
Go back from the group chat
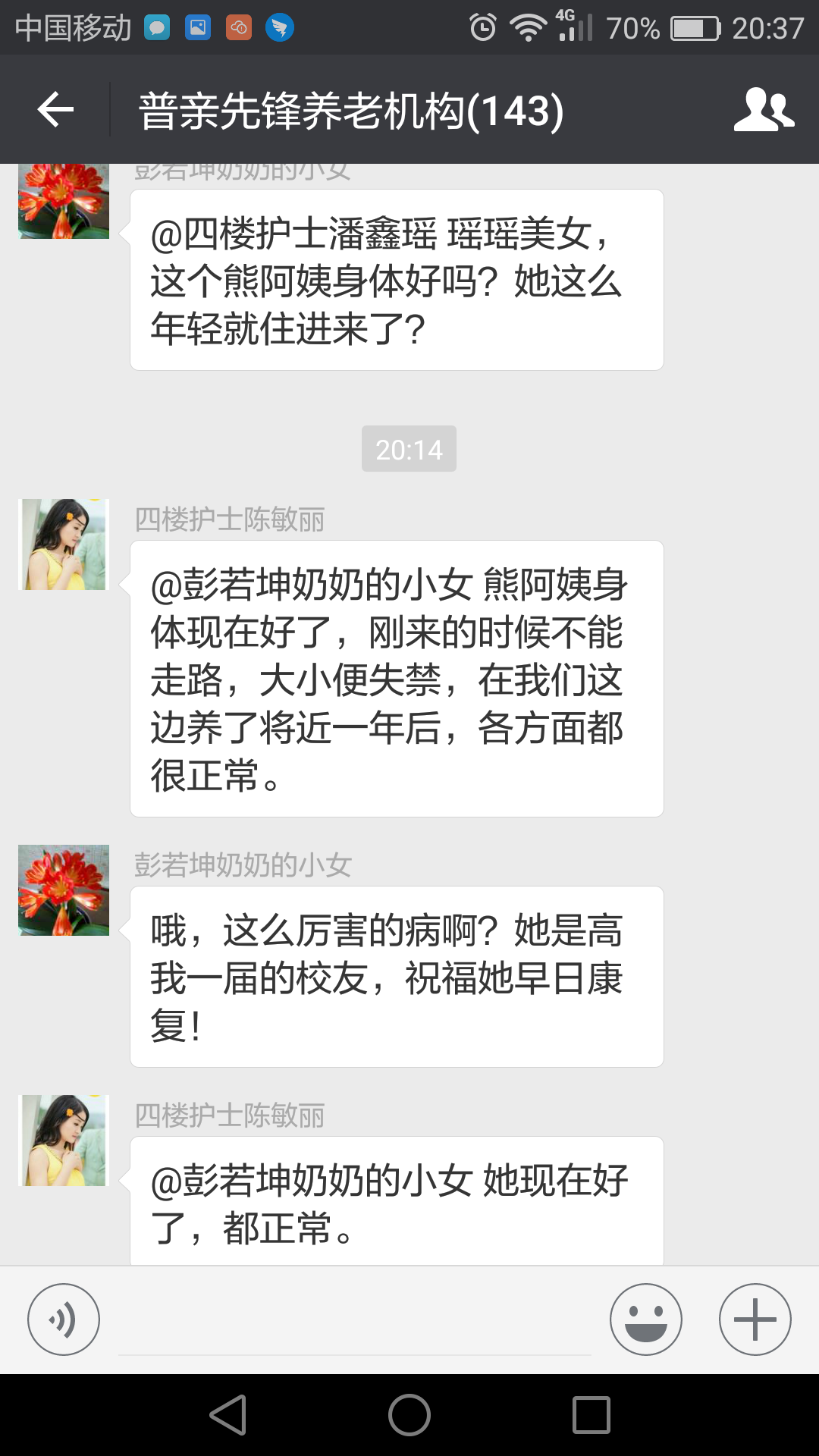pos(55,110)
